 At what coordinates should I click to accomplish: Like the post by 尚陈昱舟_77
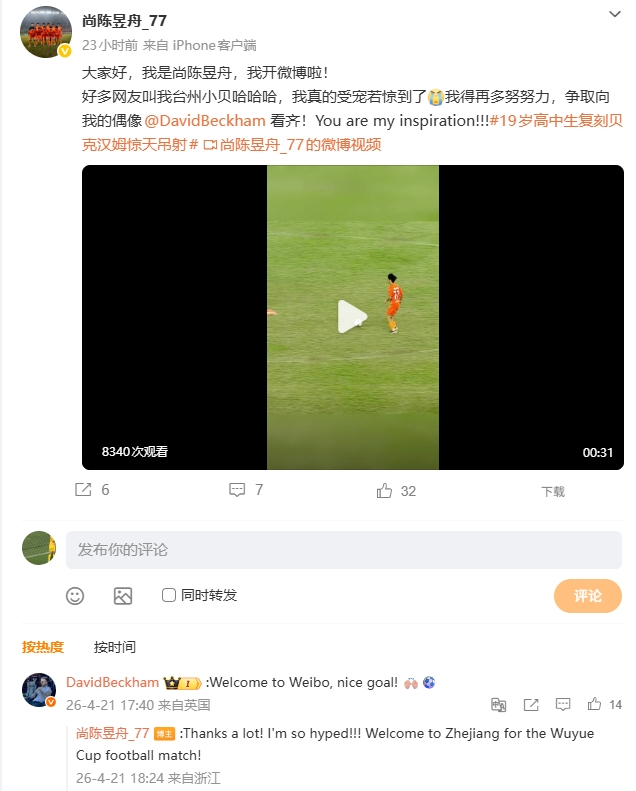tap(396, 490)
